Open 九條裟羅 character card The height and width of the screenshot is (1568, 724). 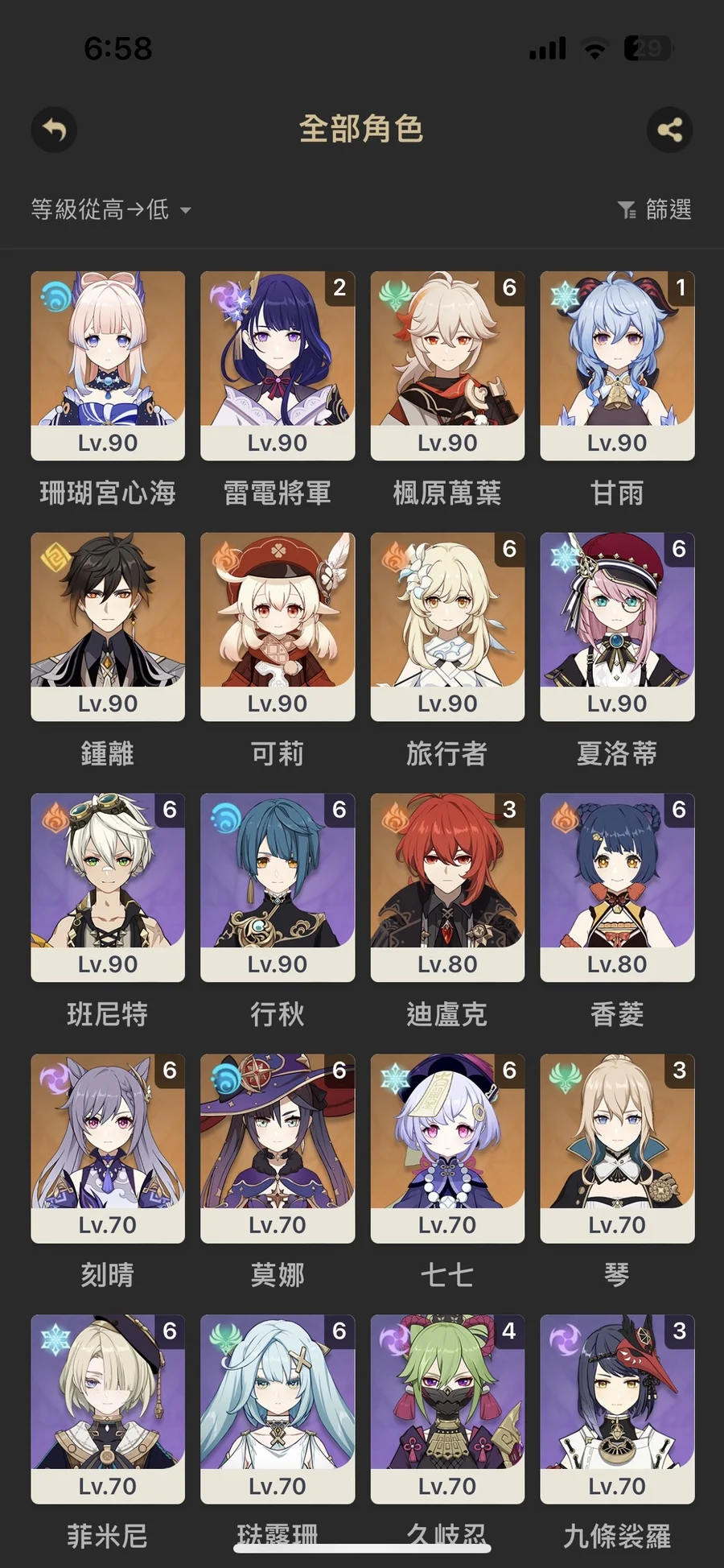pyautogui.click(x=617, y=1409)
